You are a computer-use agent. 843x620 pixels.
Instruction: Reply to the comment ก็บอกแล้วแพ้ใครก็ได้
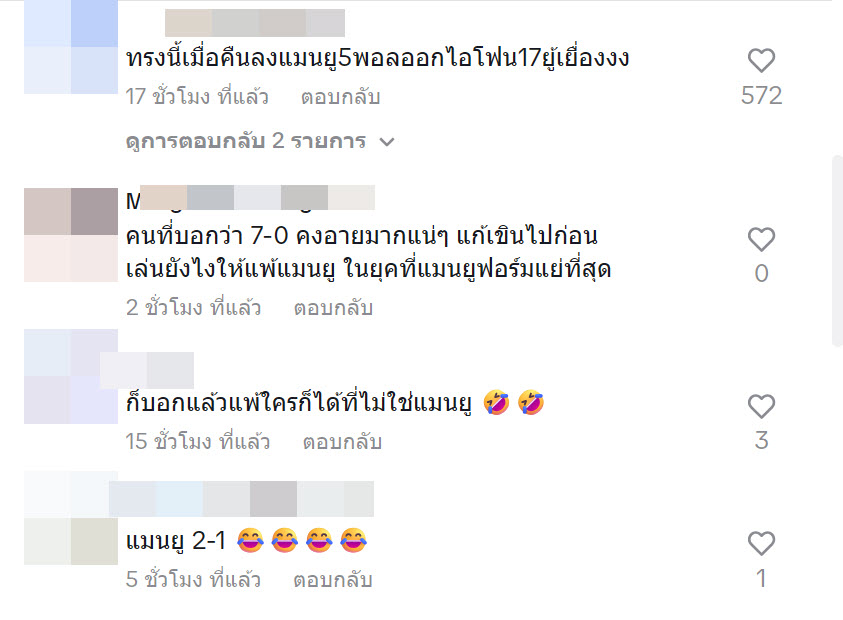coord(342,441)
